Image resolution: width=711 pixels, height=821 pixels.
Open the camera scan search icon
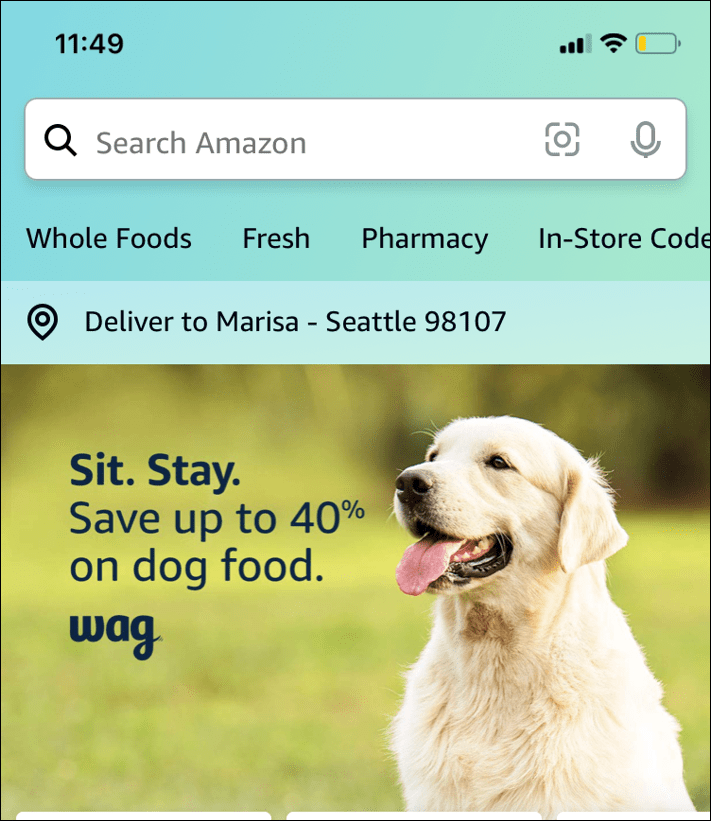point(562,140)
